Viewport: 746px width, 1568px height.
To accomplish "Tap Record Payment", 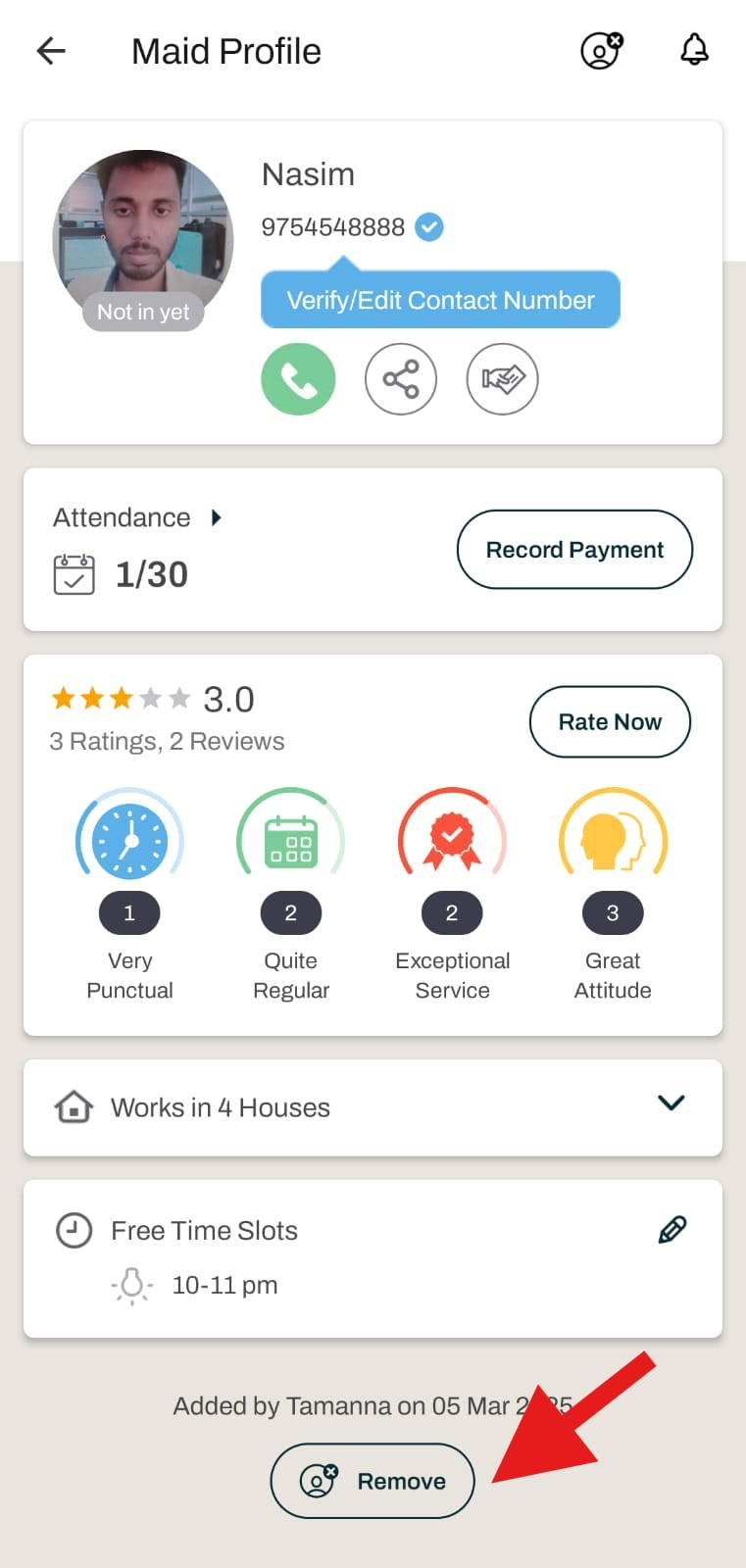I will [x=574, y=550].
